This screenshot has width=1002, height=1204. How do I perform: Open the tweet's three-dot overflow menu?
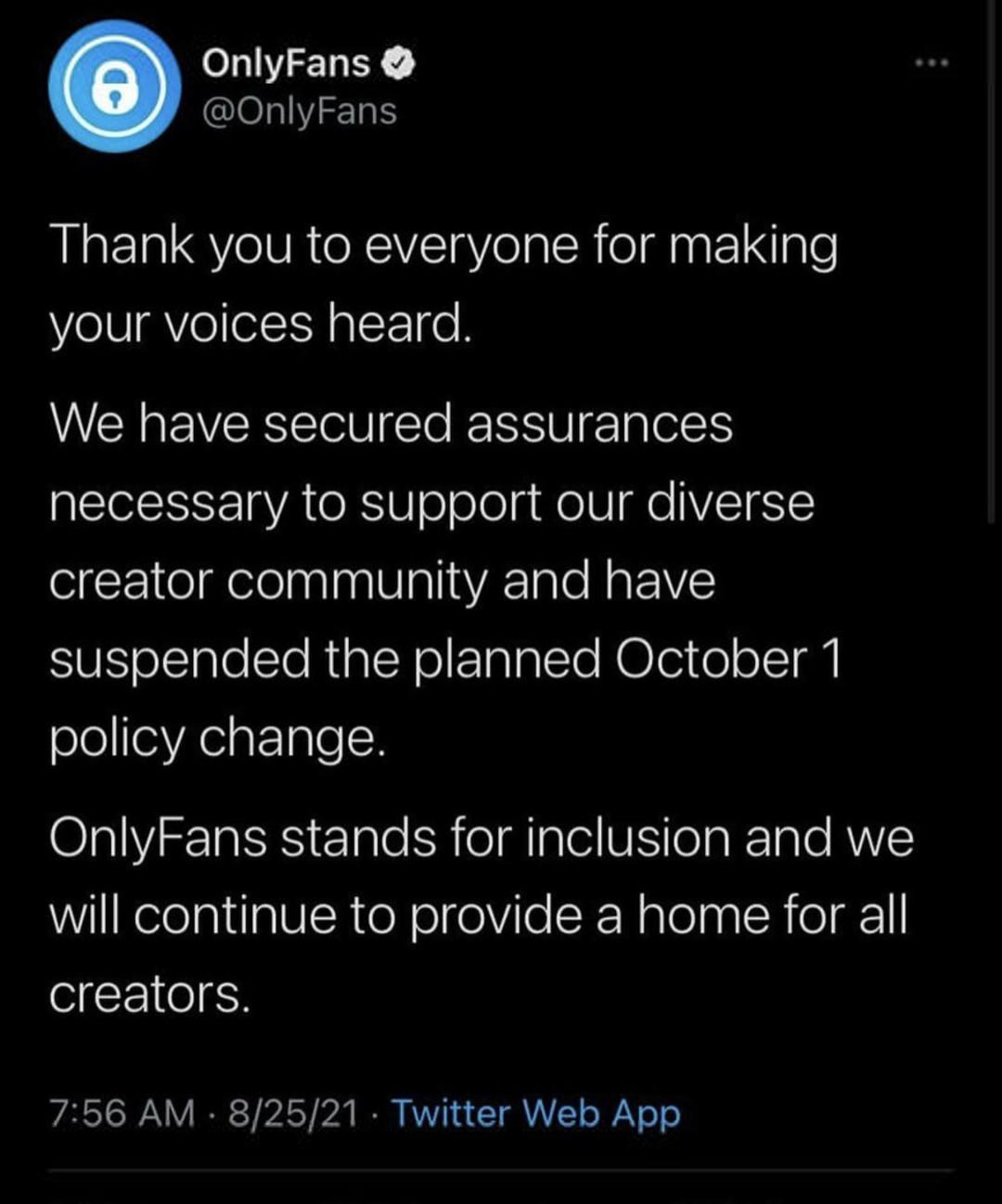pyautogui.click(x=931, y=63)
